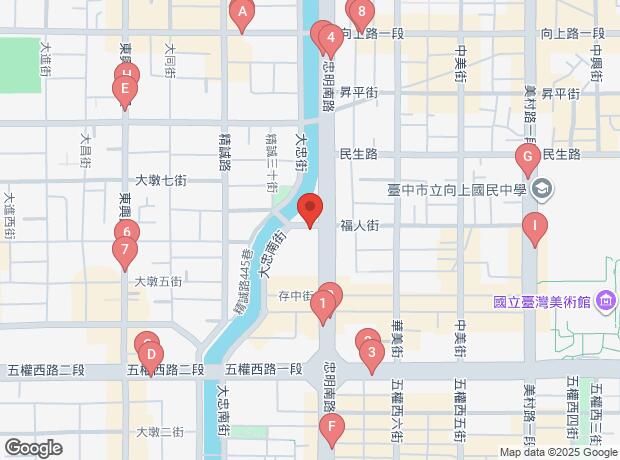Viewport: 620px width, 460px height.
Task: Open numbered marker 7
Action: [125, 250]
